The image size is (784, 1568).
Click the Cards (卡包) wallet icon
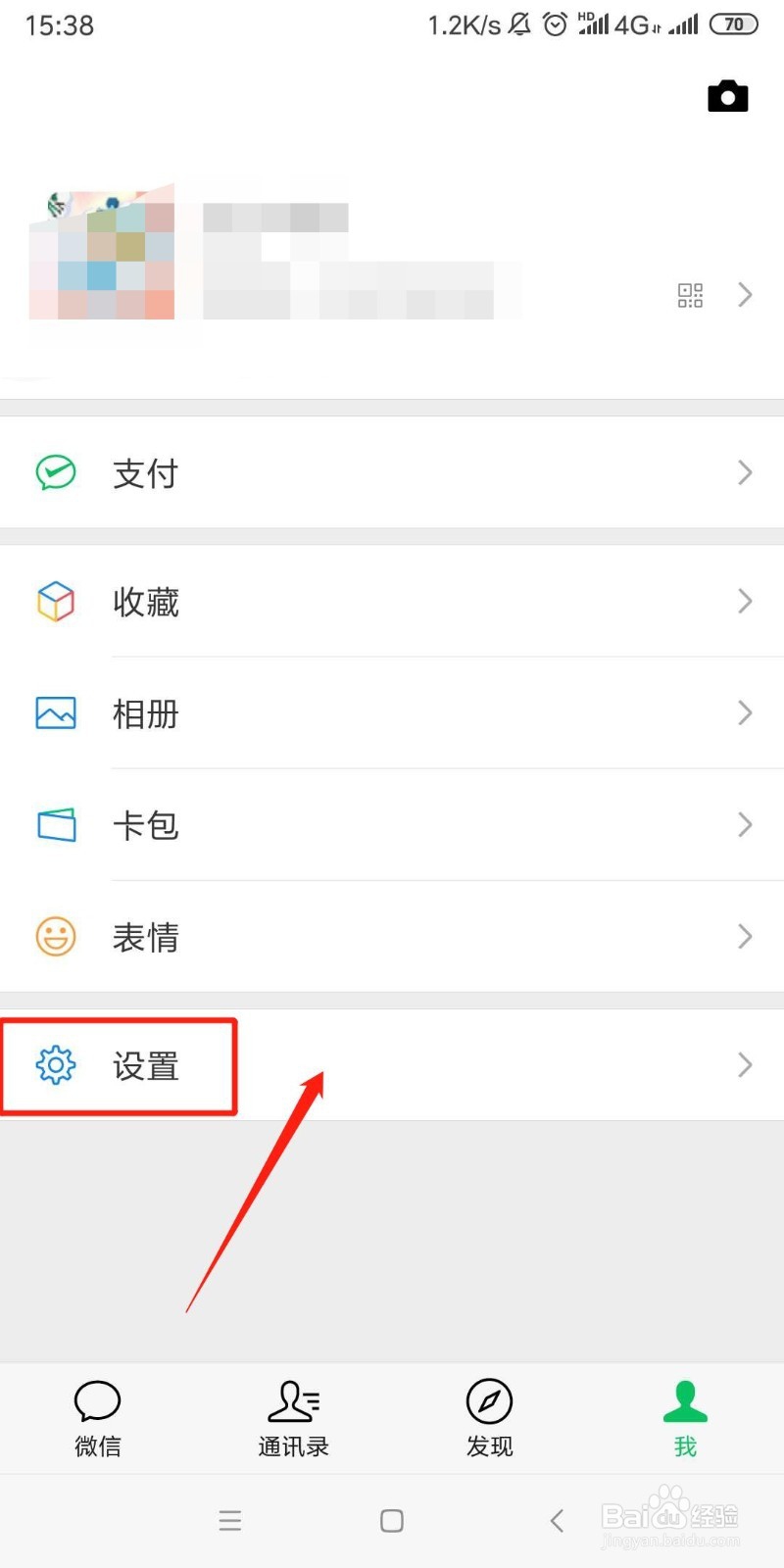55,824
